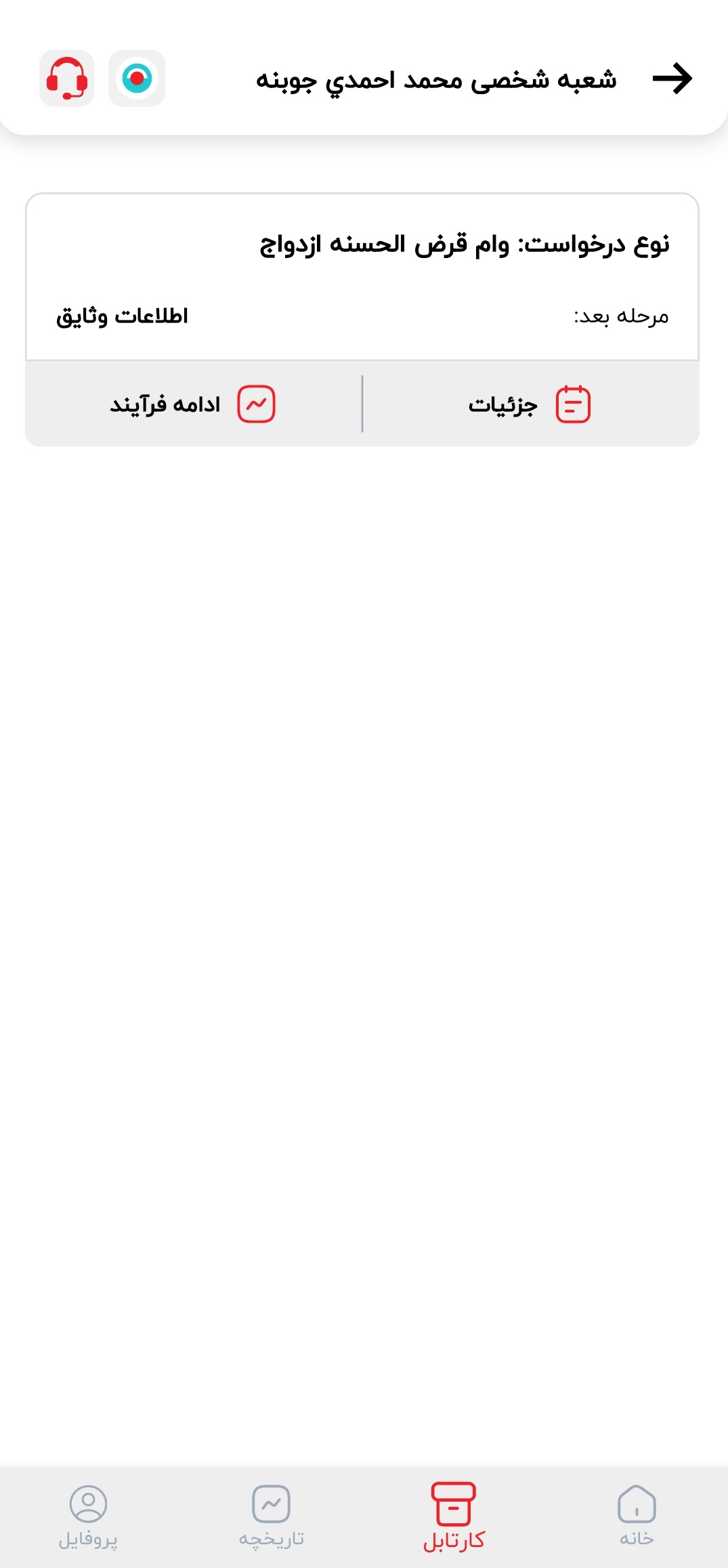728x1568 pixels.
Task: Tap the teal and red circle icon
Action: tap(137, 79)
